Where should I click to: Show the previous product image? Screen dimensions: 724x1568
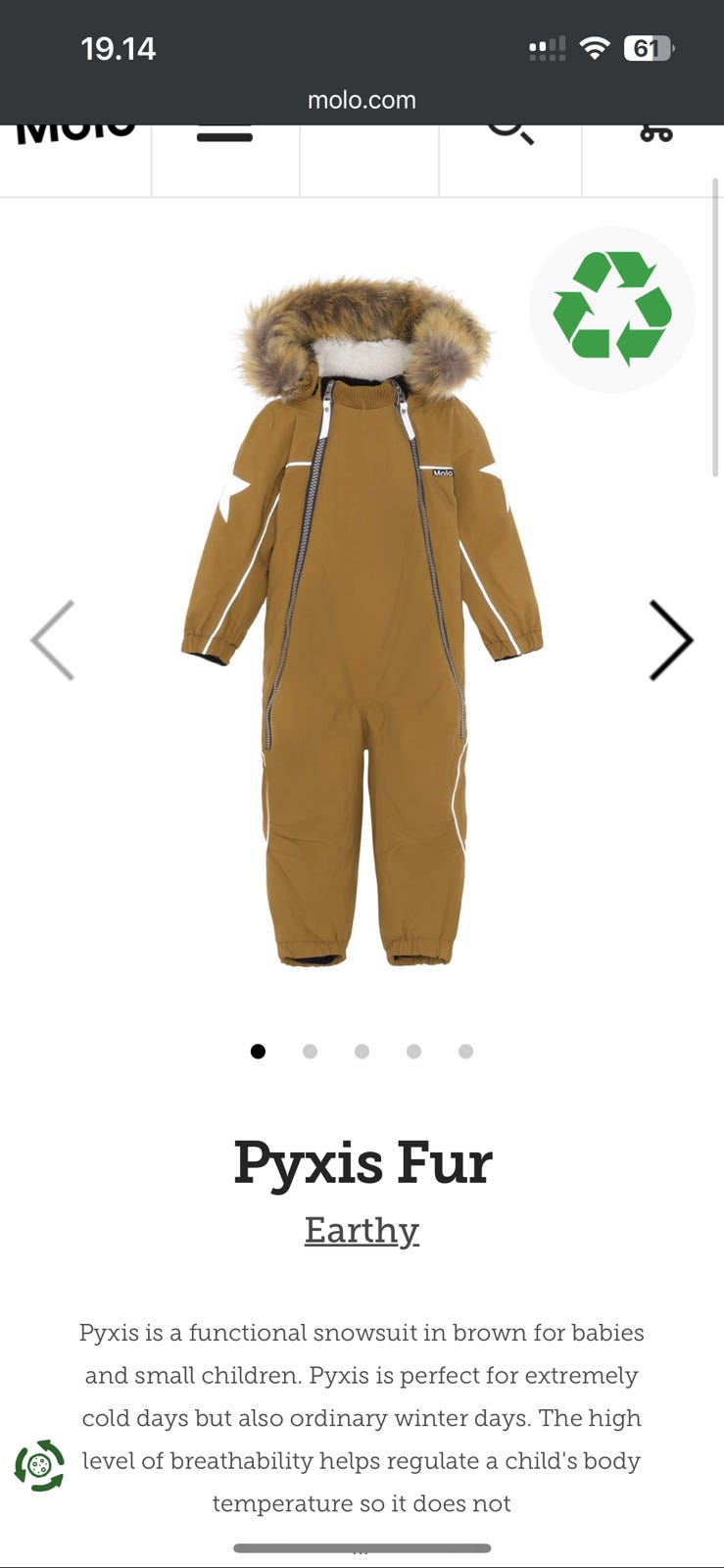[53, 640]
